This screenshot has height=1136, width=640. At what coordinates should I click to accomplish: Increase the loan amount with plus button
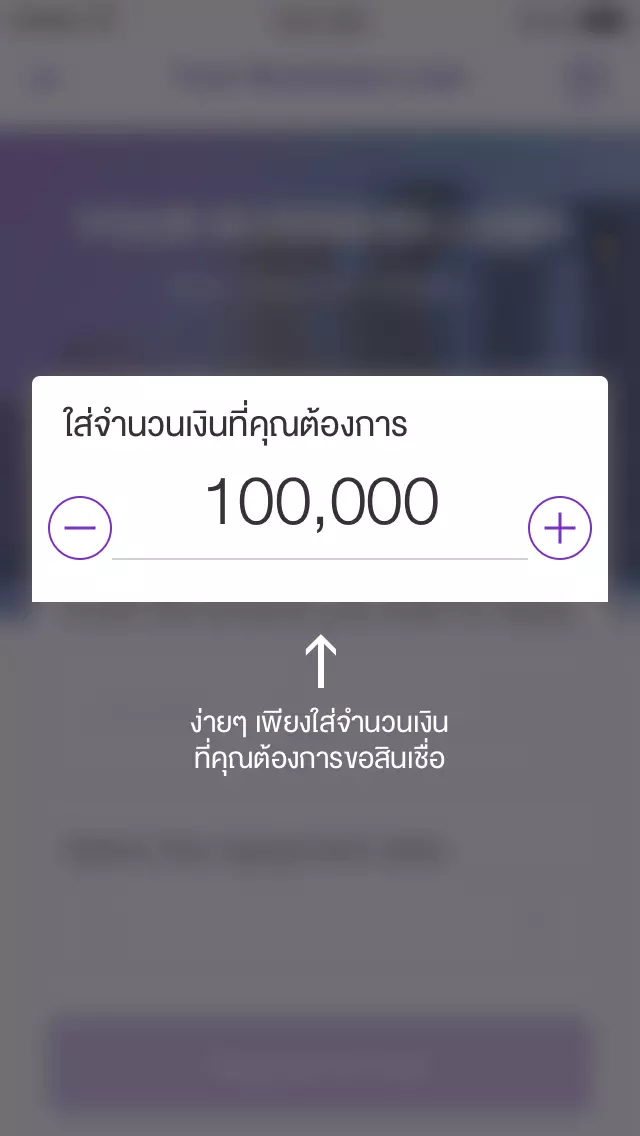[x=560, y=527]
